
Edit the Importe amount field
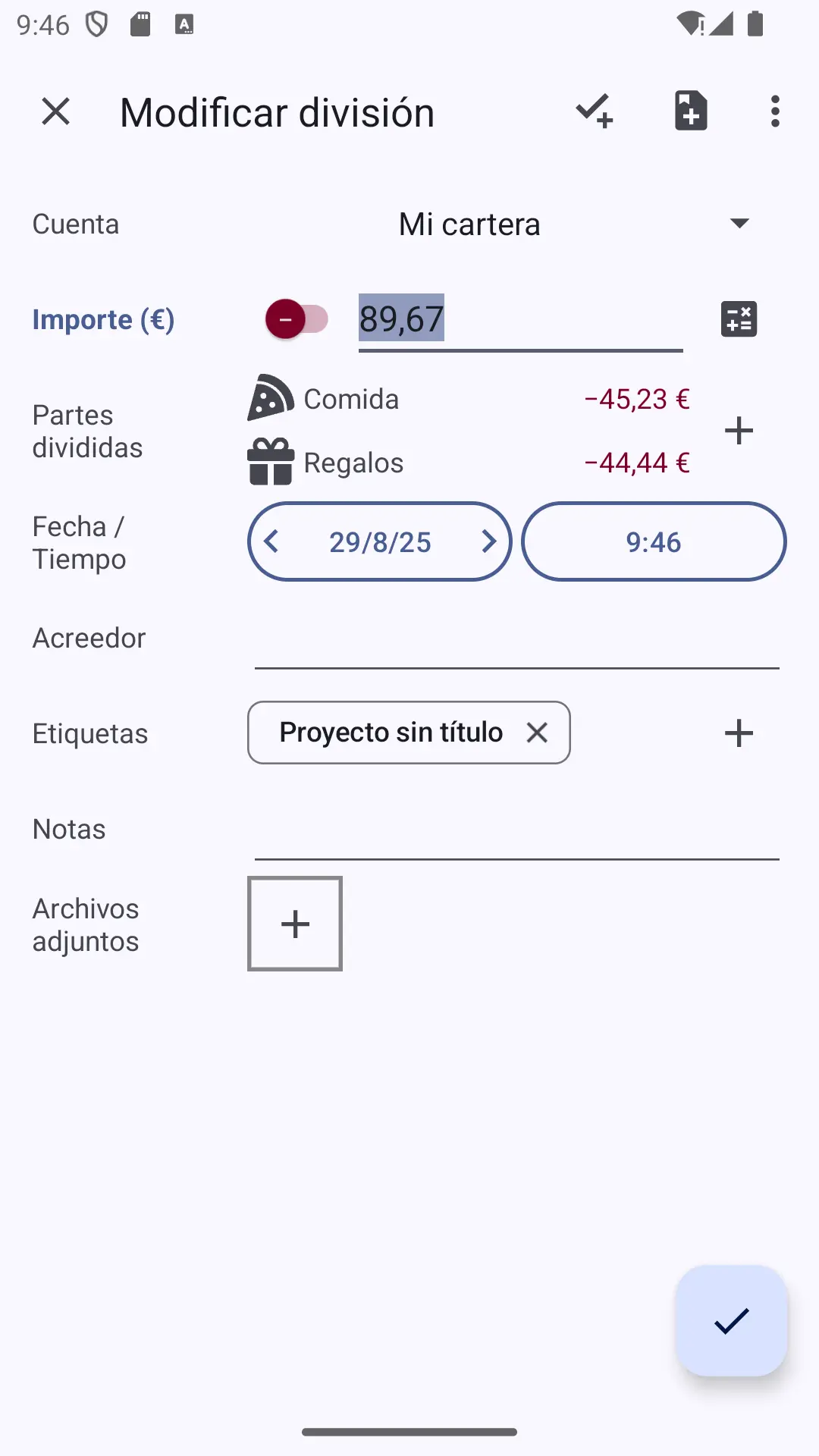pos(520,320)
